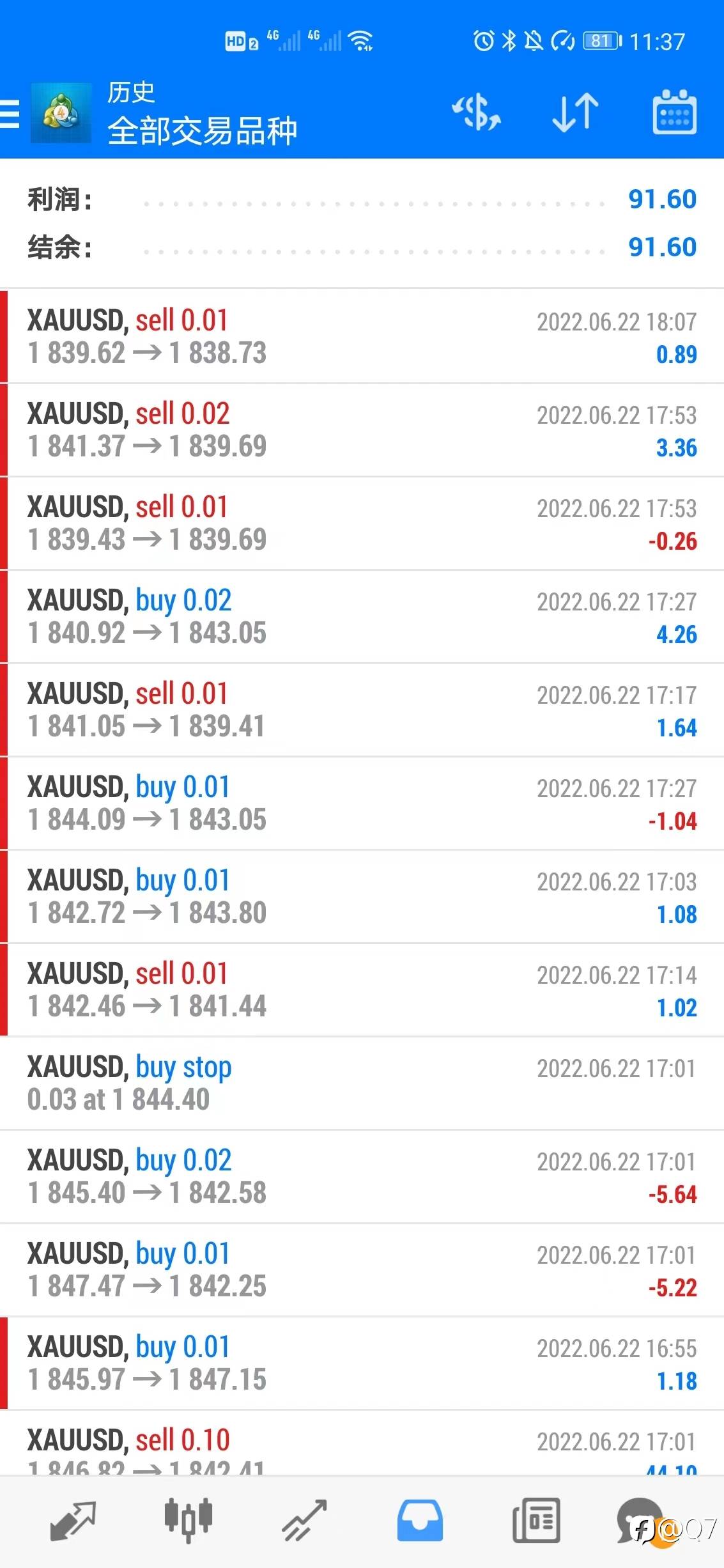
Task: Open the sell 0.01 trade with profit 1.02
Action: tap(362, 990)
